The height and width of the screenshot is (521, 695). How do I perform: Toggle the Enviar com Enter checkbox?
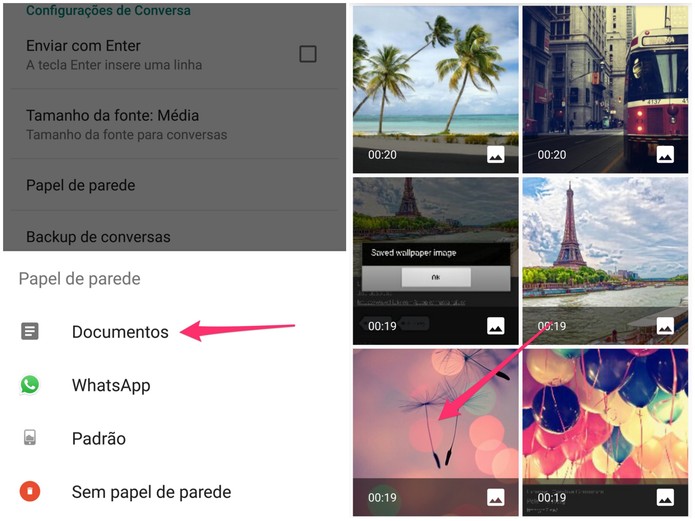click(308, 54)
